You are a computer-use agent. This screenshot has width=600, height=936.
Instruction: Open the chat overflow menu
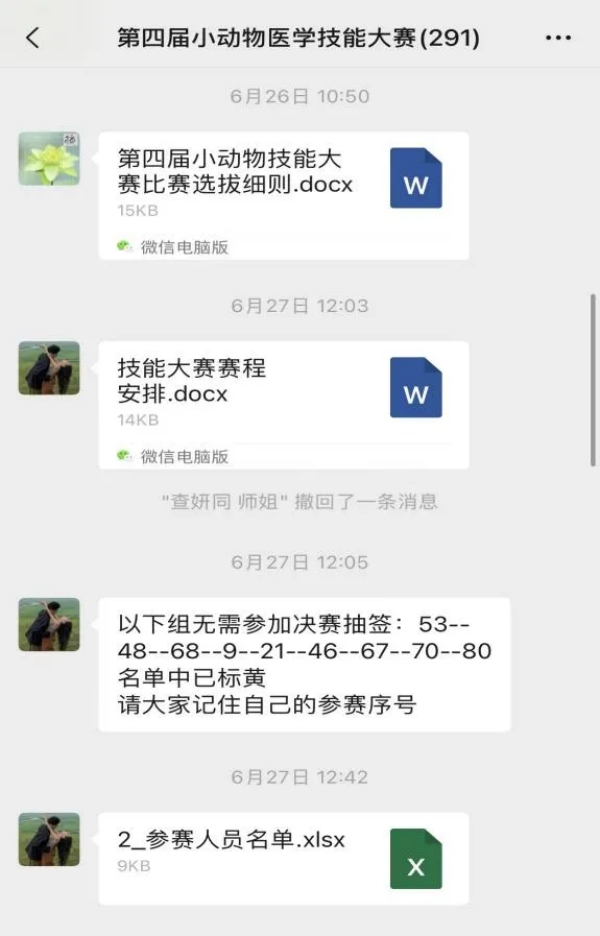pyautogui.click(x=558, y=38)
